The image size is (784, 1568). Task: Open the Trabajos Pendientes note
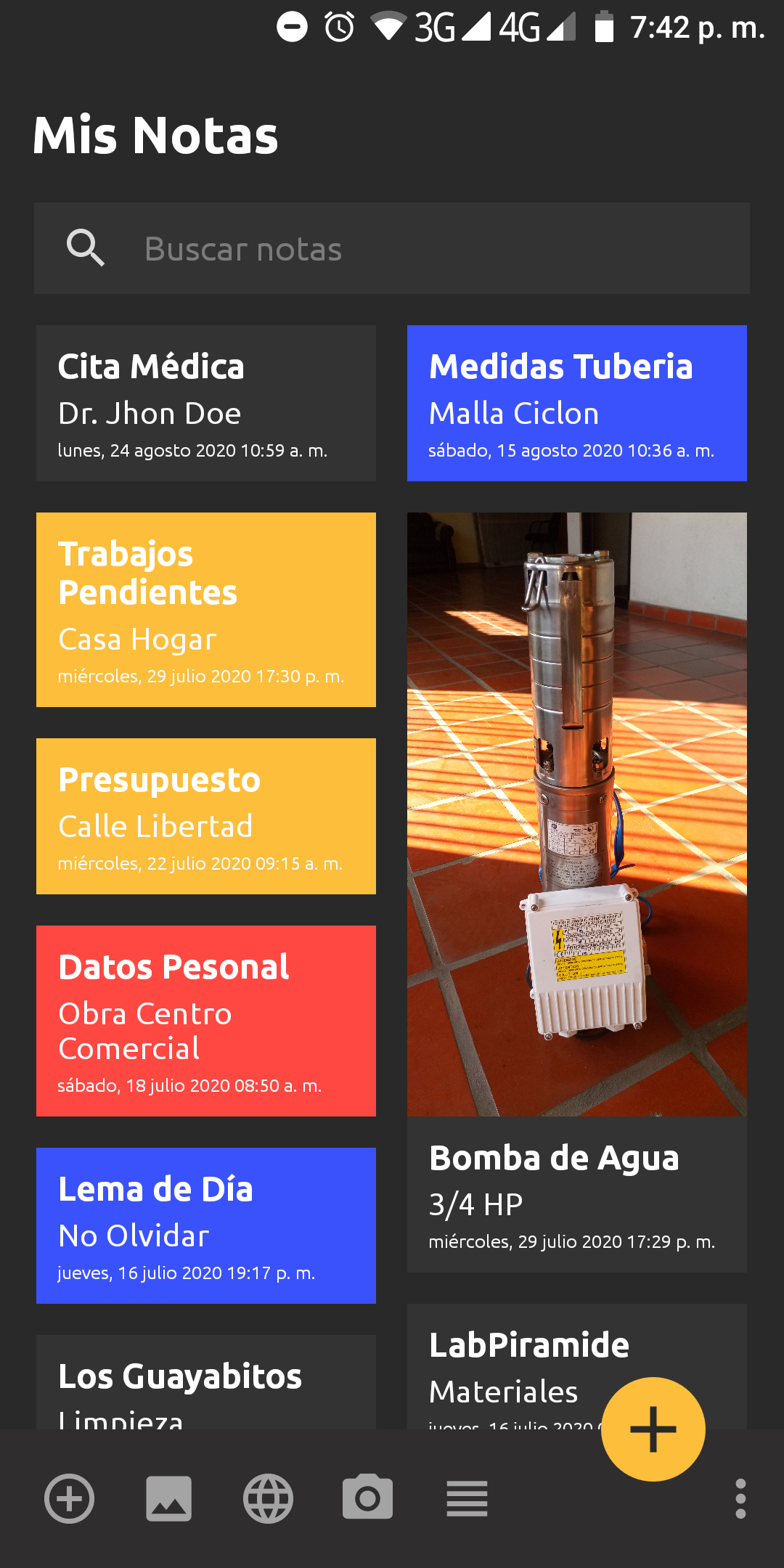pyautogui.click(x=206, y=610)
